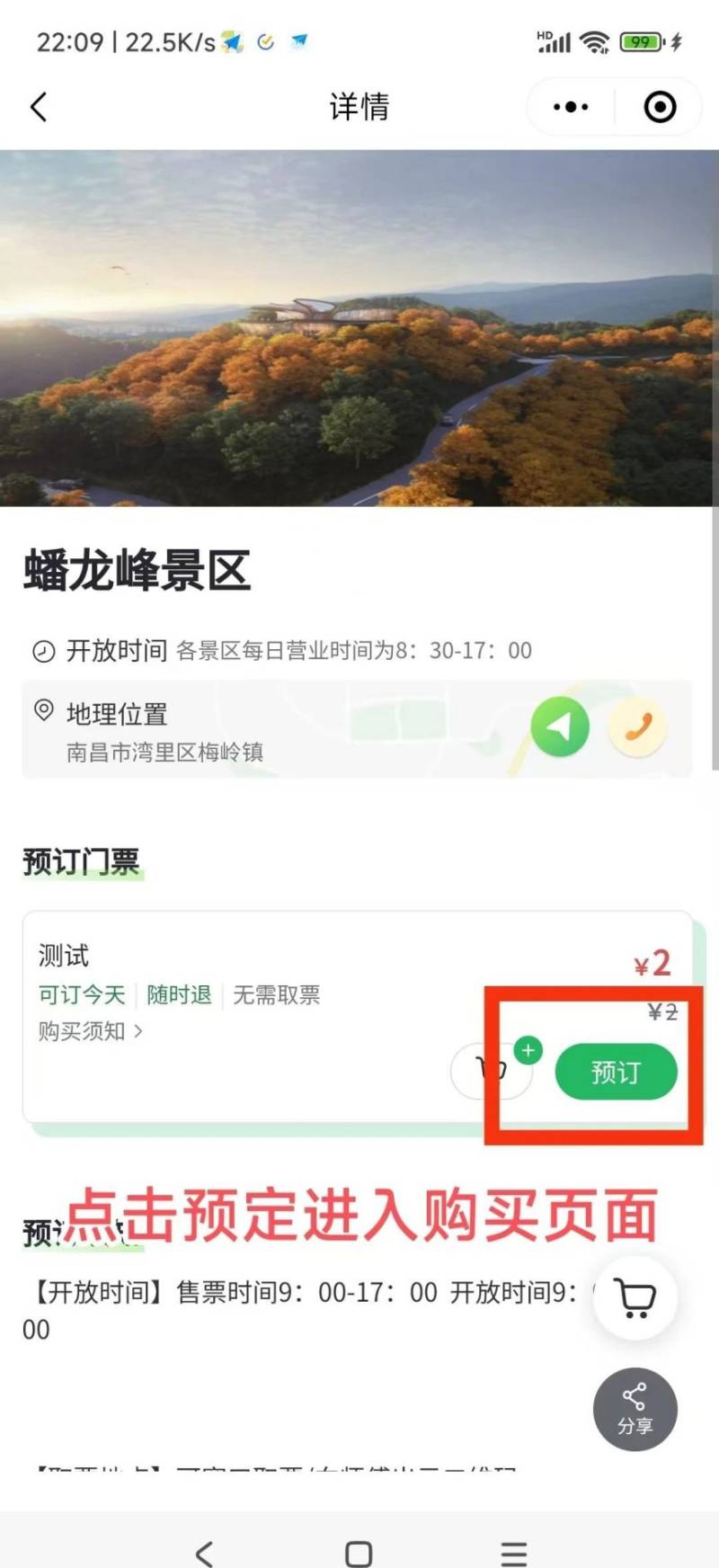Call the scenic area with the phone icon
Screen dimensions: 719x1568
[638, 726]
